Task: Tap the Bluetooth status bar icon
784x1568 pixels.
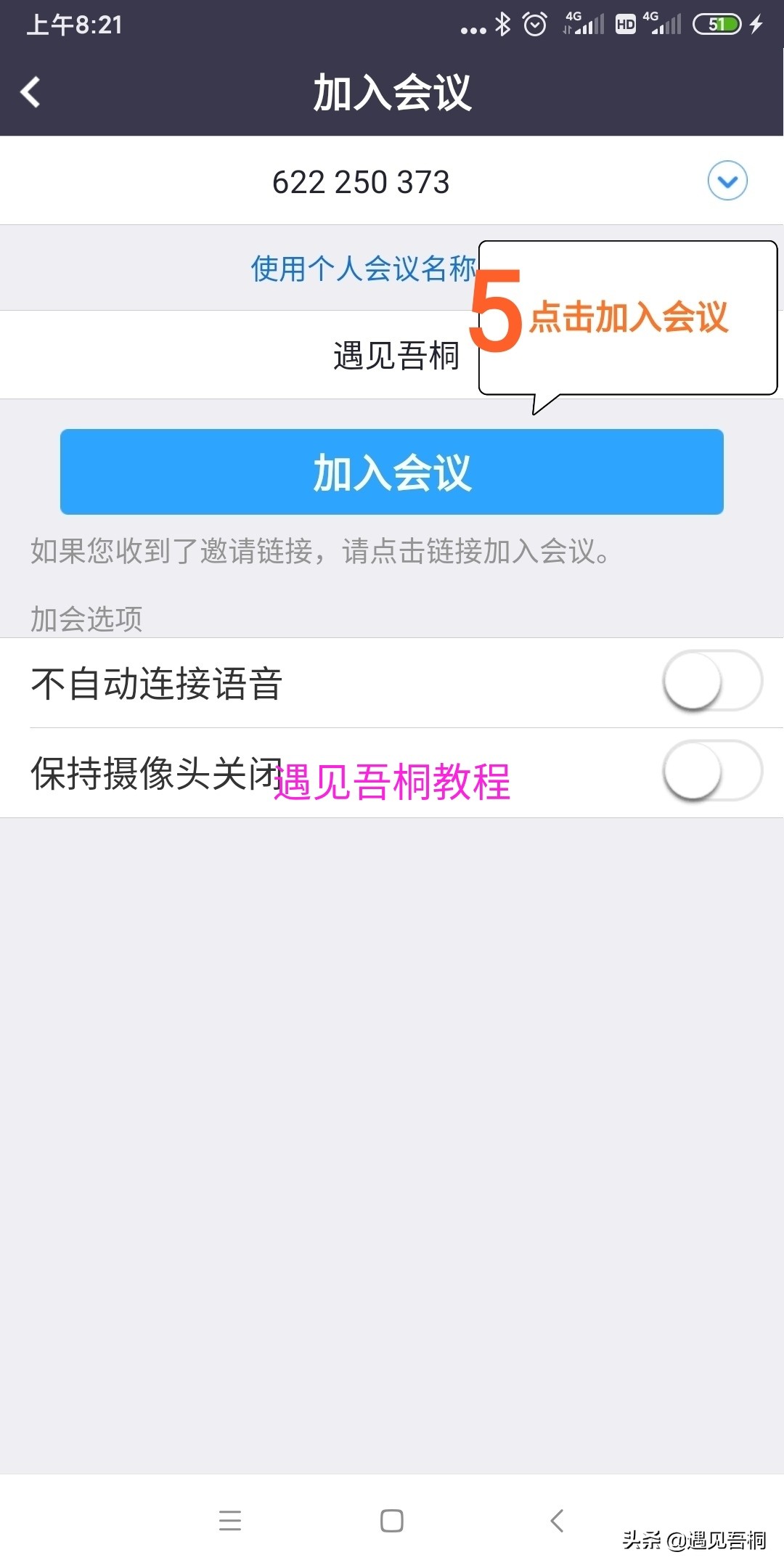Action: click(501, 24)
